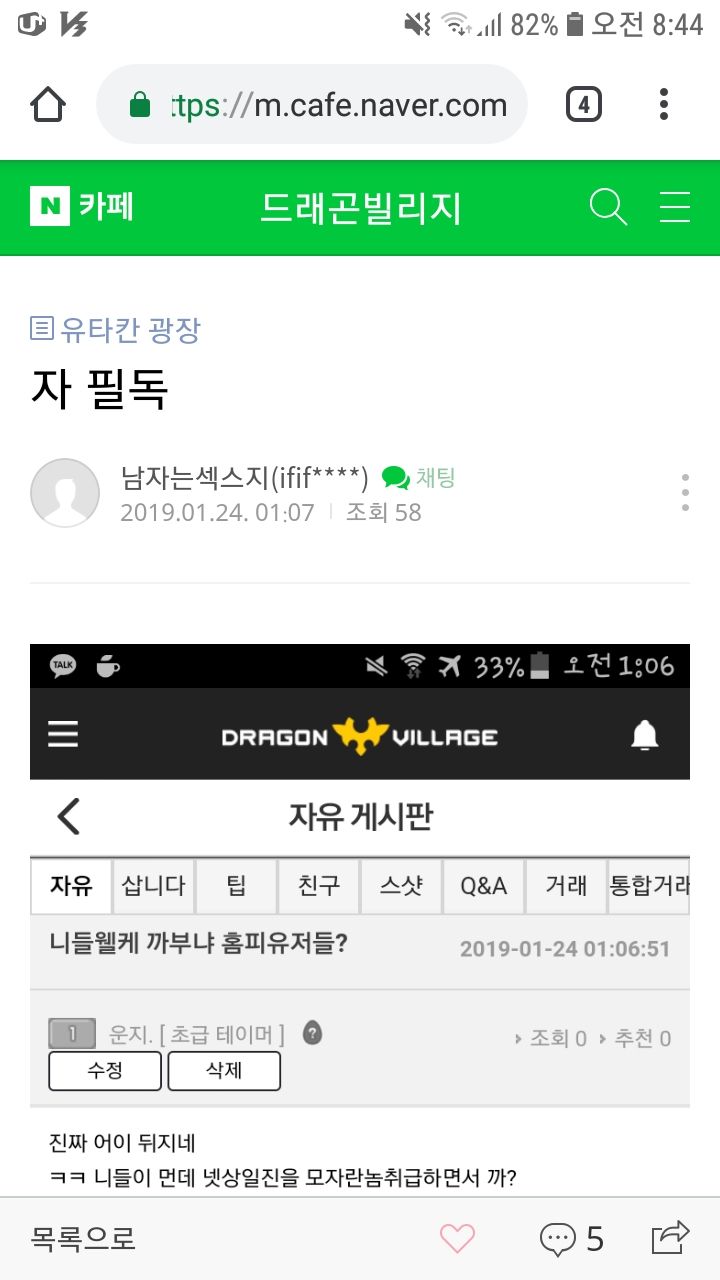The image size is (720, 1280).
Task: Open the 드래곤빌리지 cafe main page
Action: pos(360,207)
